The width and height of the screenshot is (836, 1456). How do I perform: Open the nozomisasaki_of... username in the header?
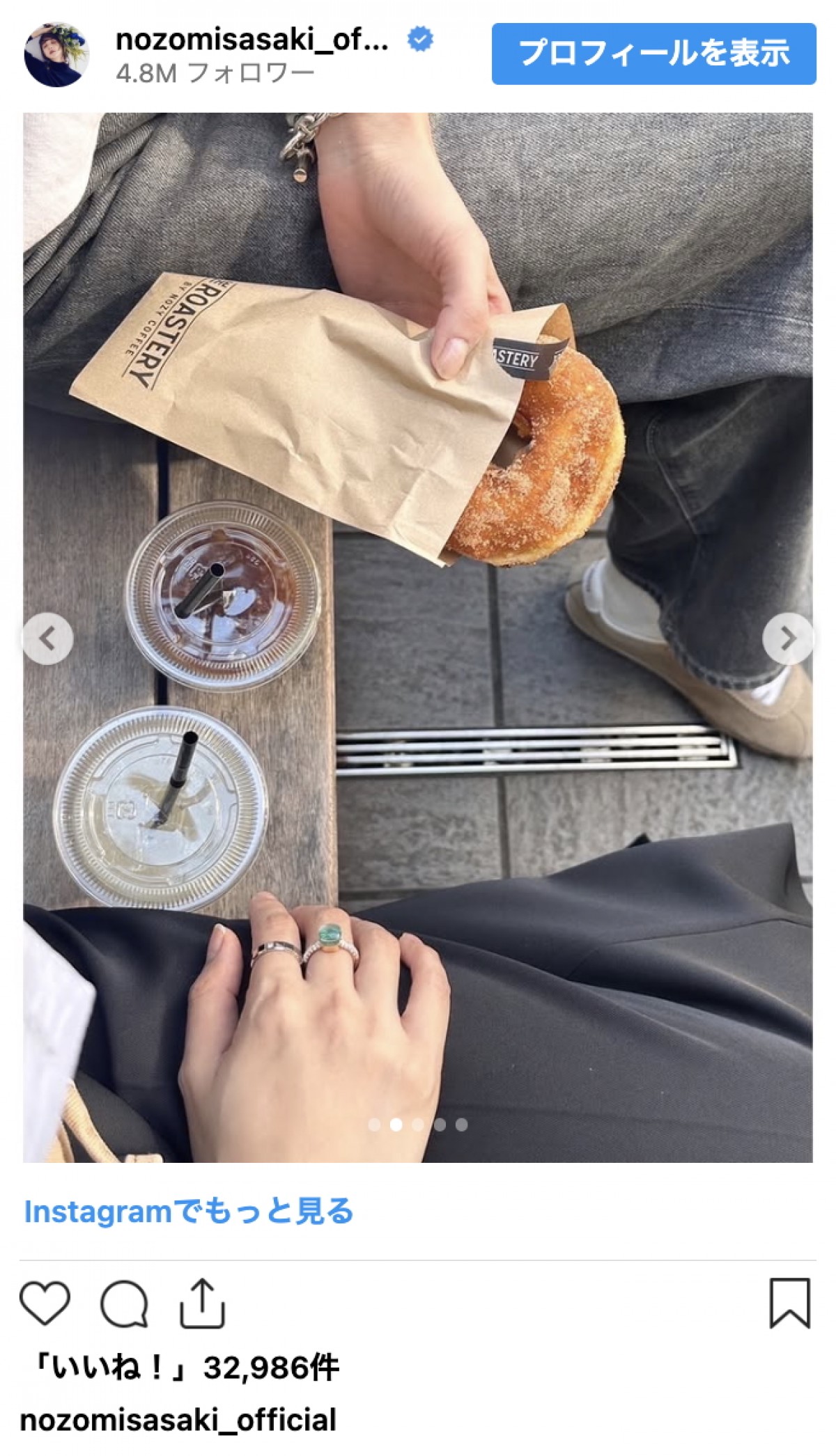point(251,40)
